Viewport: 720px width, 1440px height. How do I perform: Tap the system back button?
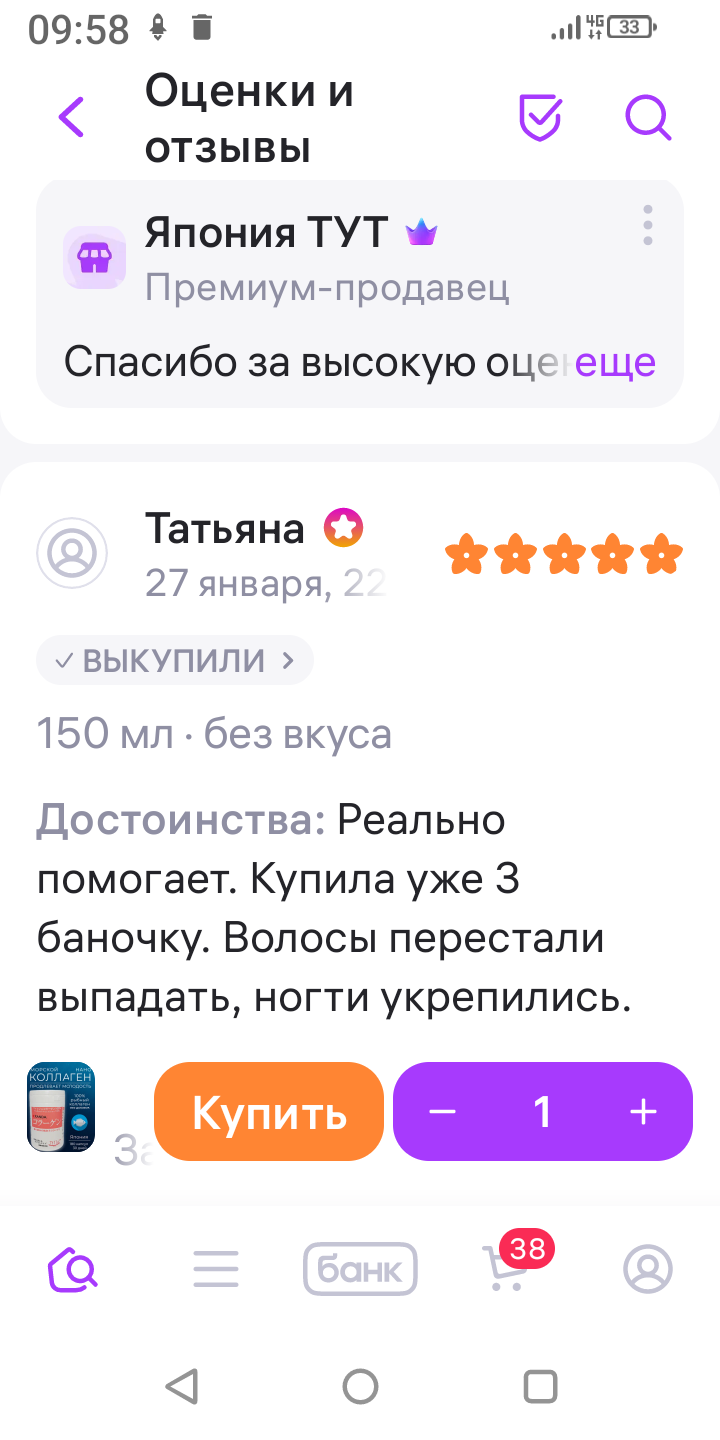[181, 1386]
